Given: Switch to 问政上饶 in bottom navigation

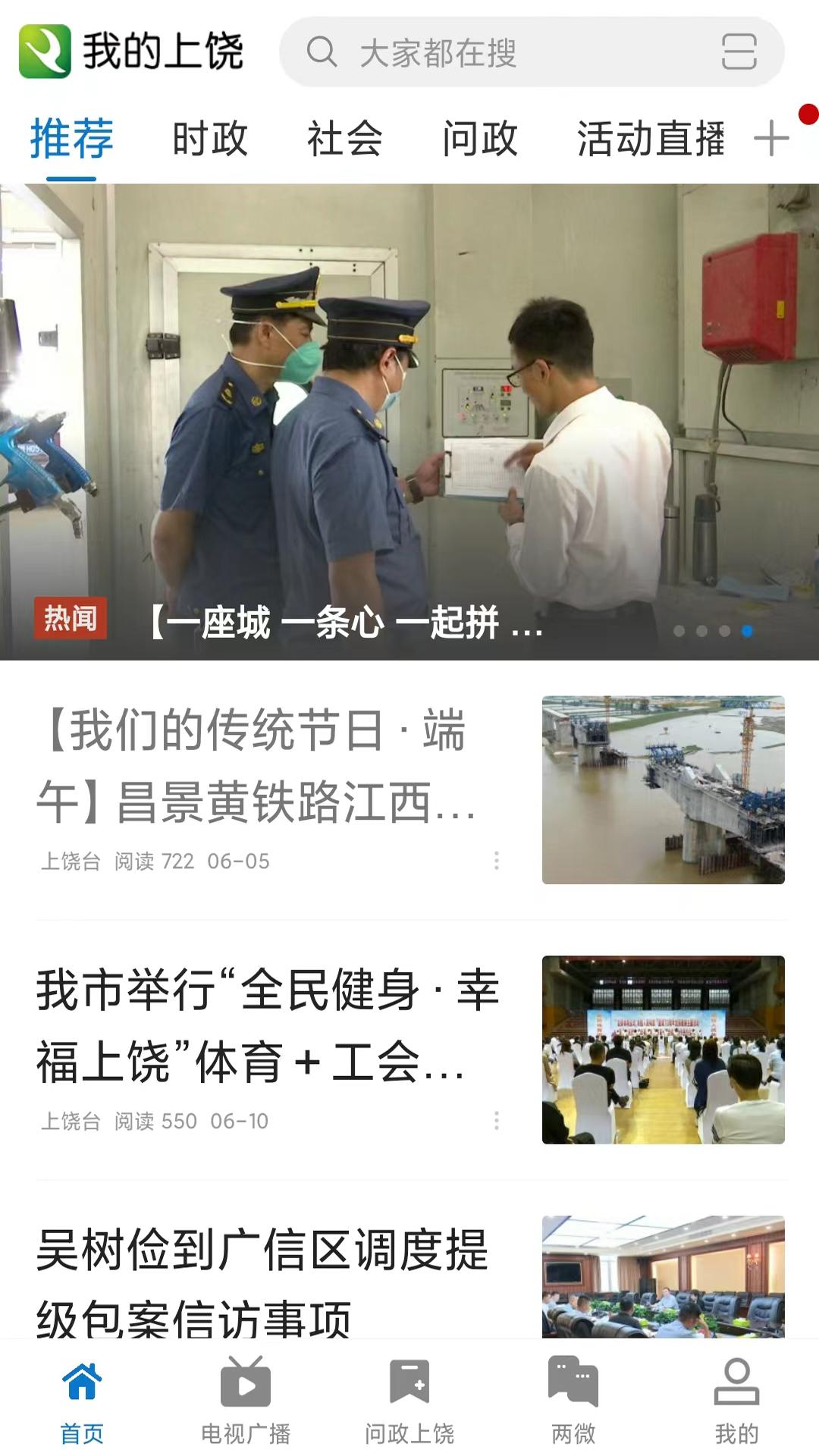Looking at the screenshot, I should [x=409, y=1400].
